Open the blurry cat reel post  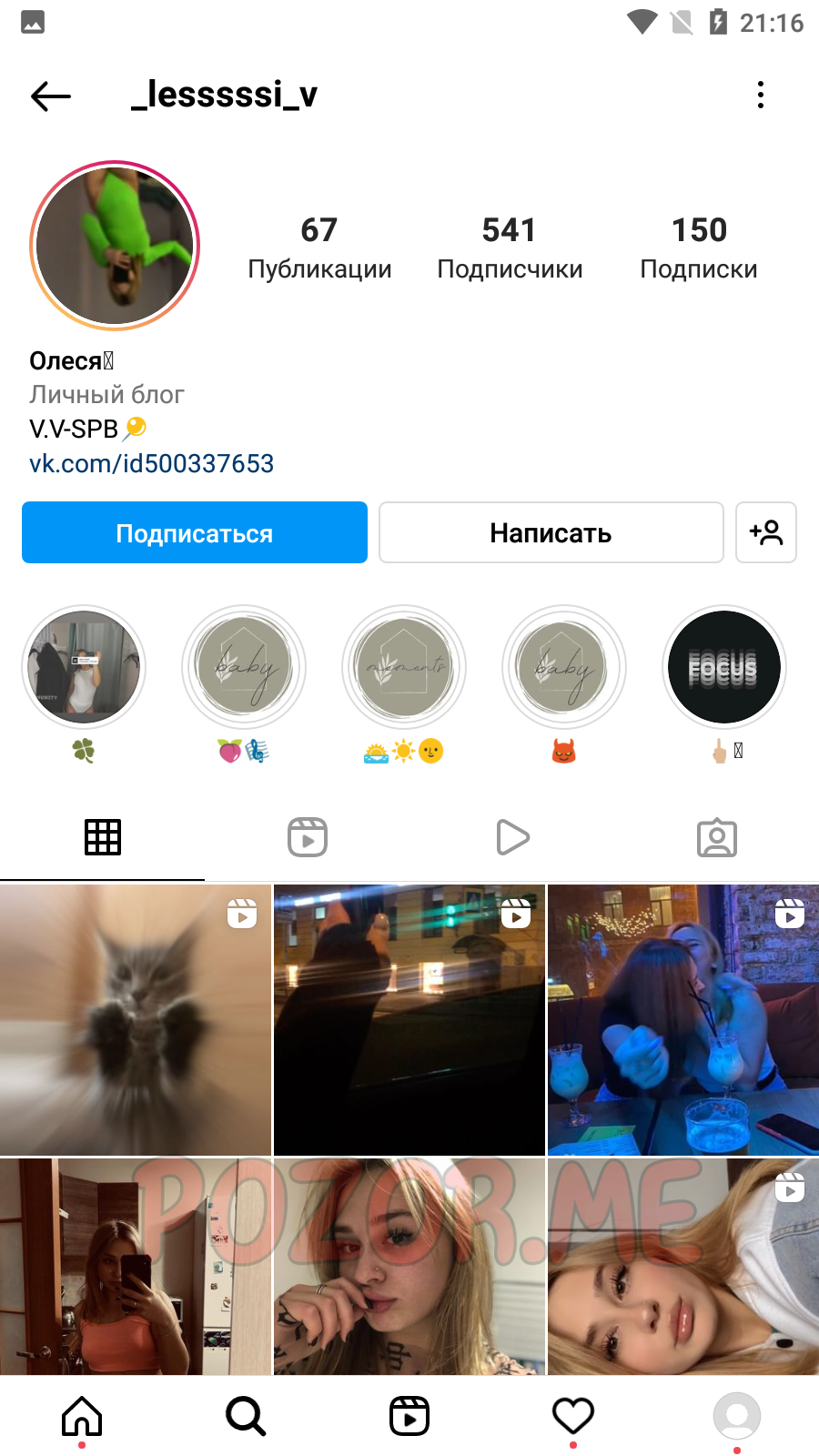(136, 1019)
